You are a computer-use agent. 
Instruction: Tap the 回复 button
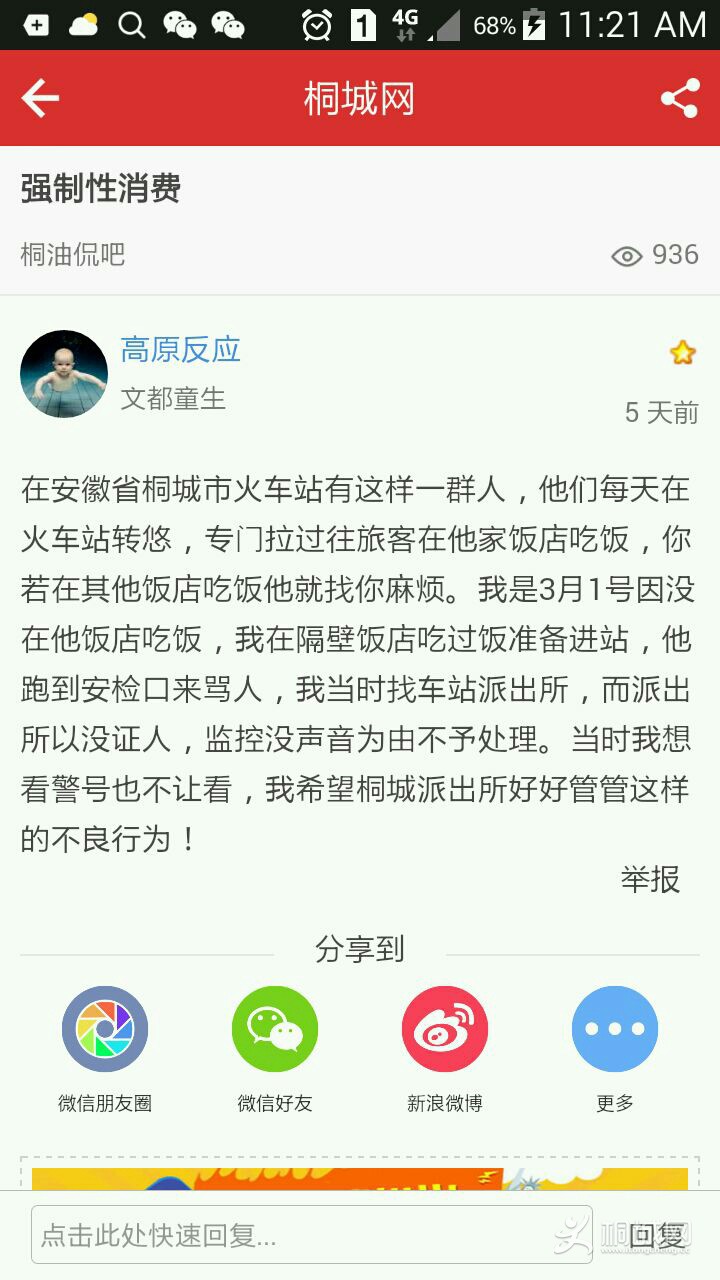point(656,1235)
